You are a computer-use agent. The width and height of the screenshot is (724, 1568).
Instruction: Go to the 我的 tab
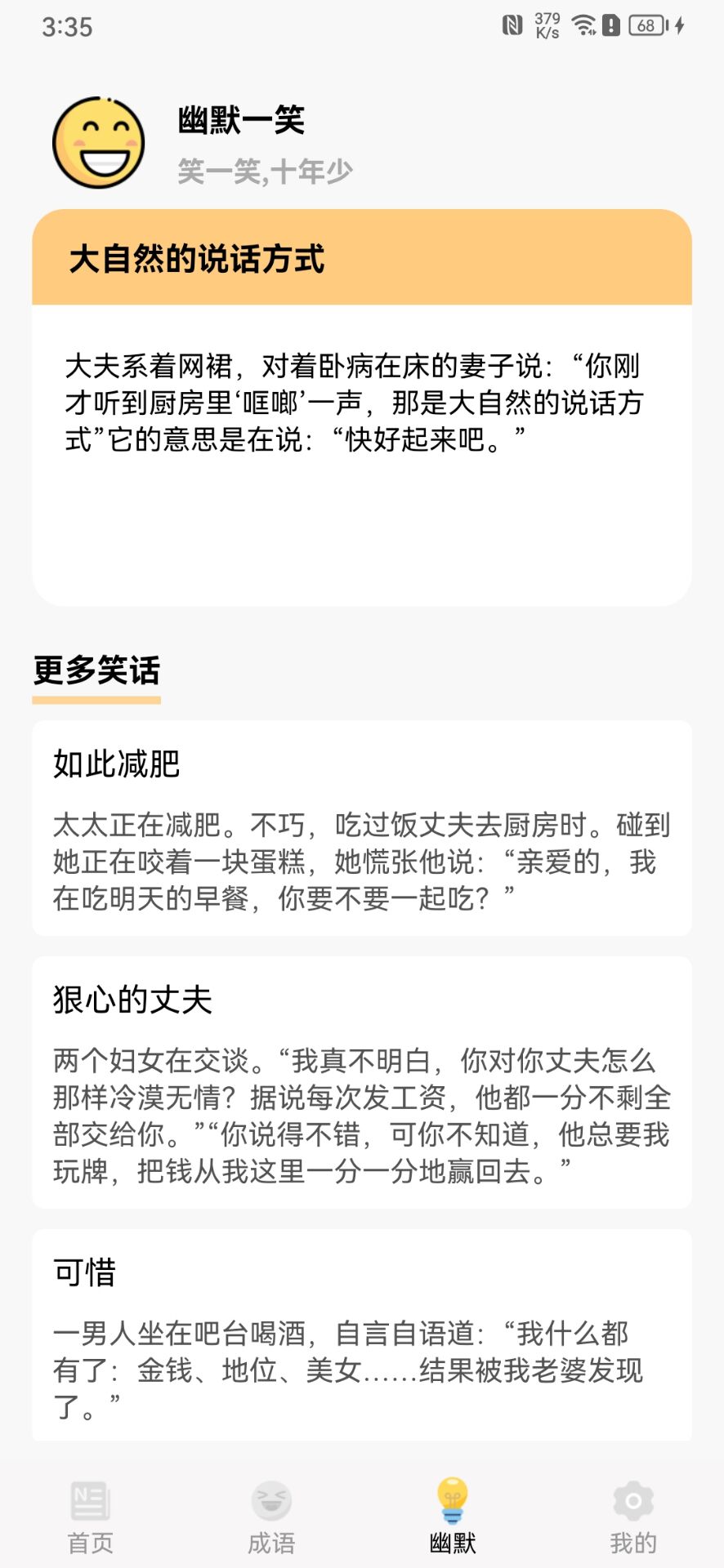[x=633, y=1517]
